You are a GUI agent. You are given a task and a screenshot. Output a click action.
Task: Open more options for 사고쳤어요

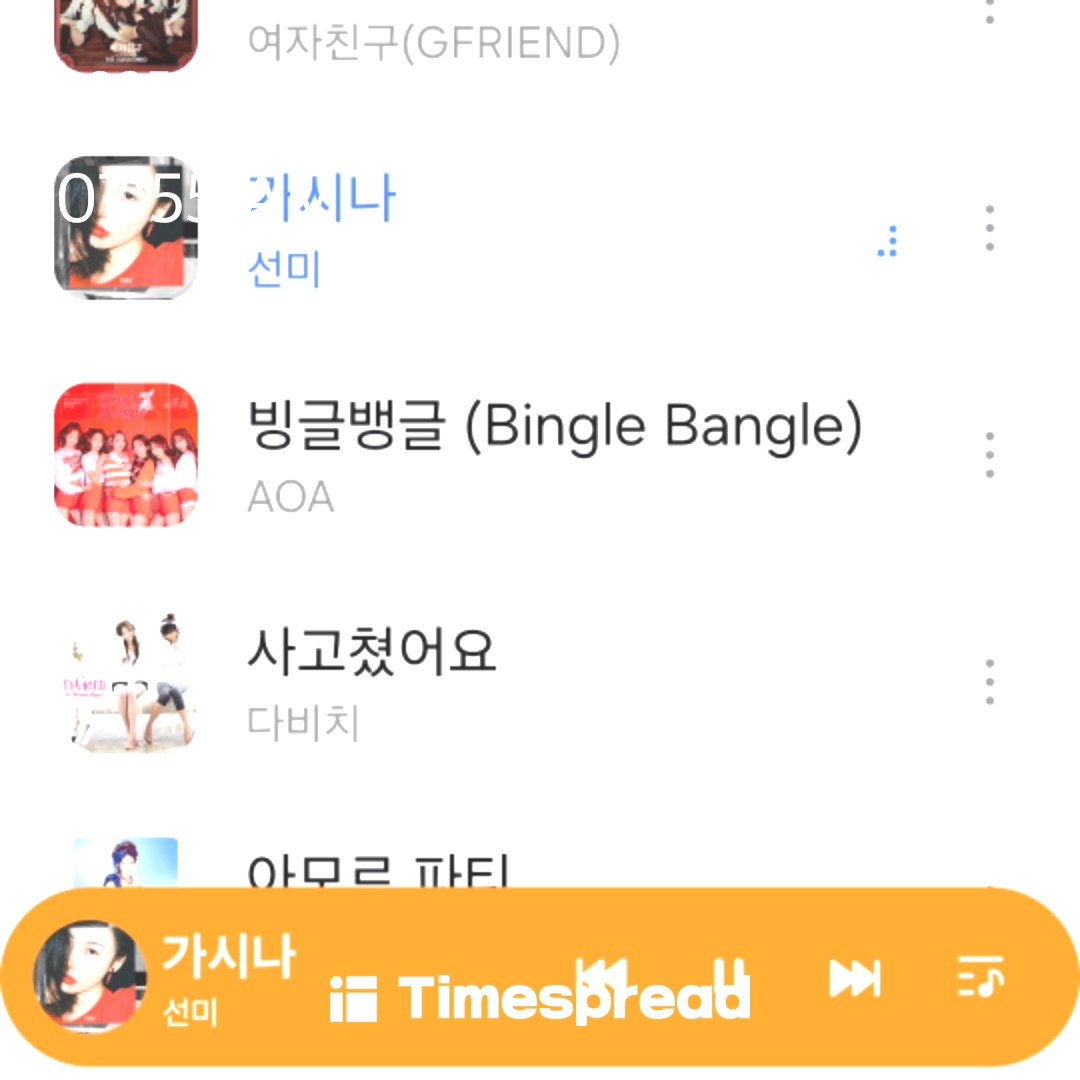click(x=989, y=682)
